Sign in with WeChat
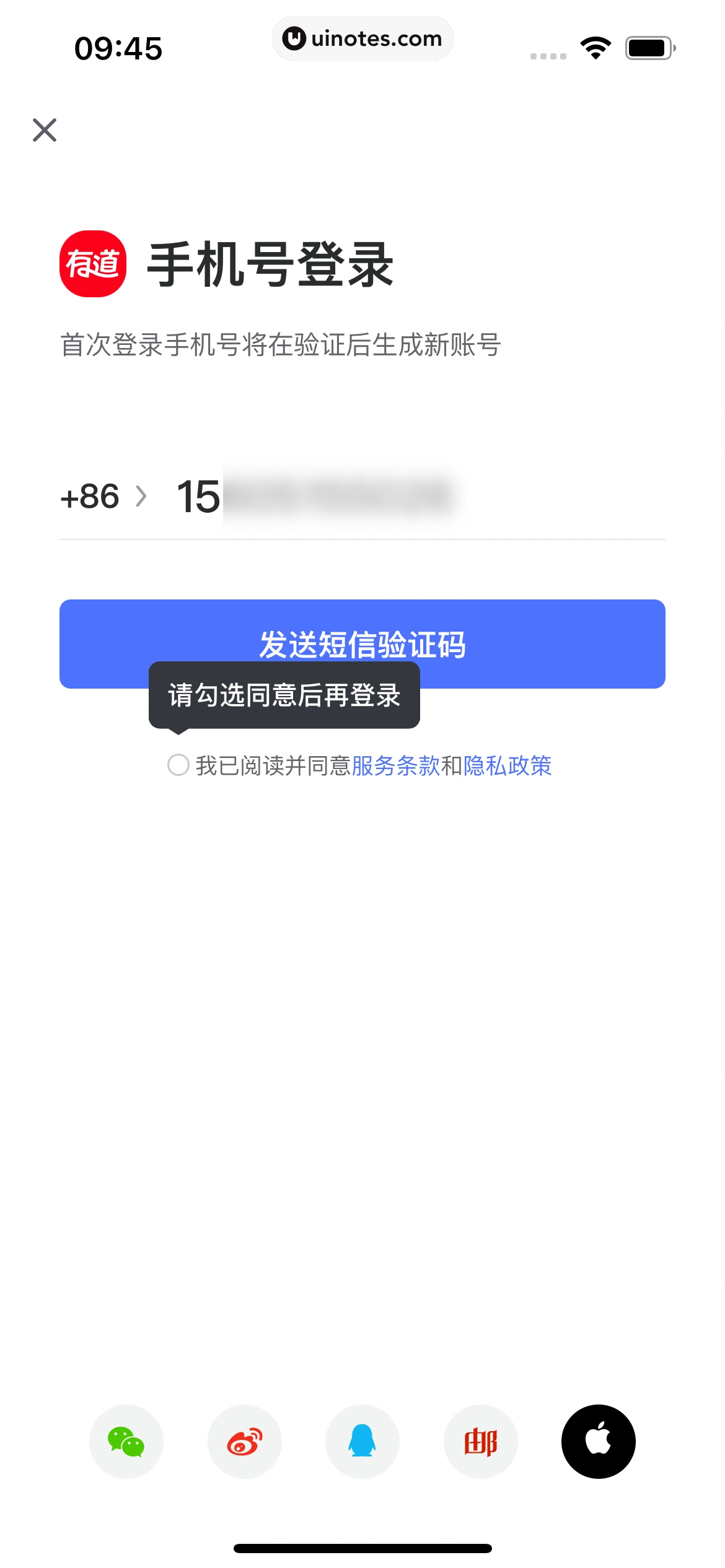725x1568 pixels. pyautogui.click(x=126, y=1442)
